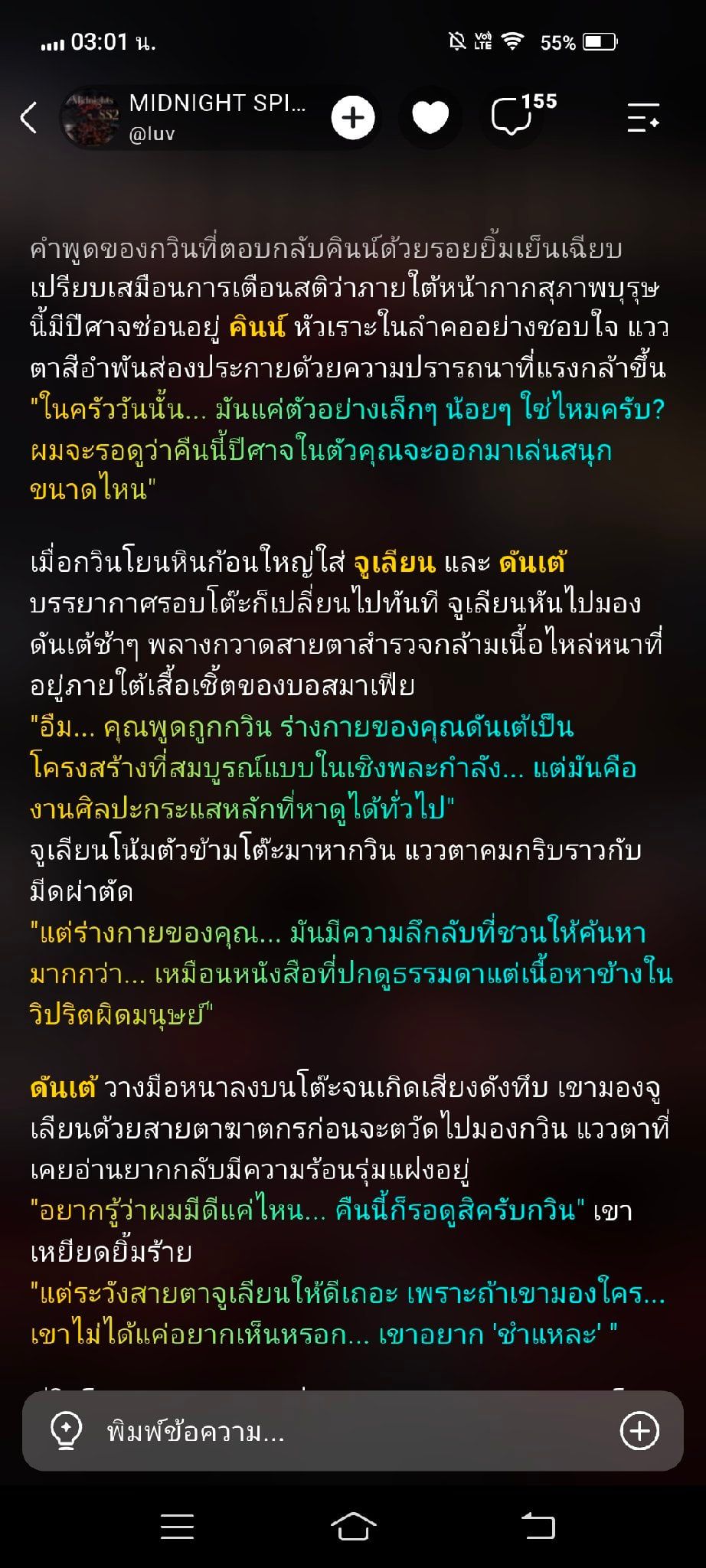Open recent apps from navigation bar

click(177, 1526)
